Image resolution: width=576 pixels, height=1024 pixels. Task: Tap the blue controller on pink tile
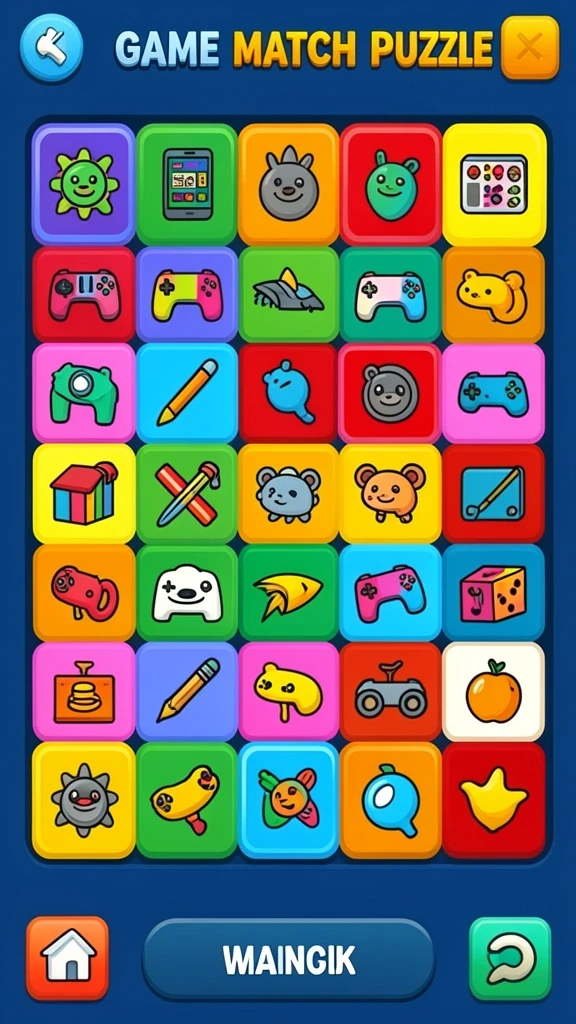click(x=493, y=392)
